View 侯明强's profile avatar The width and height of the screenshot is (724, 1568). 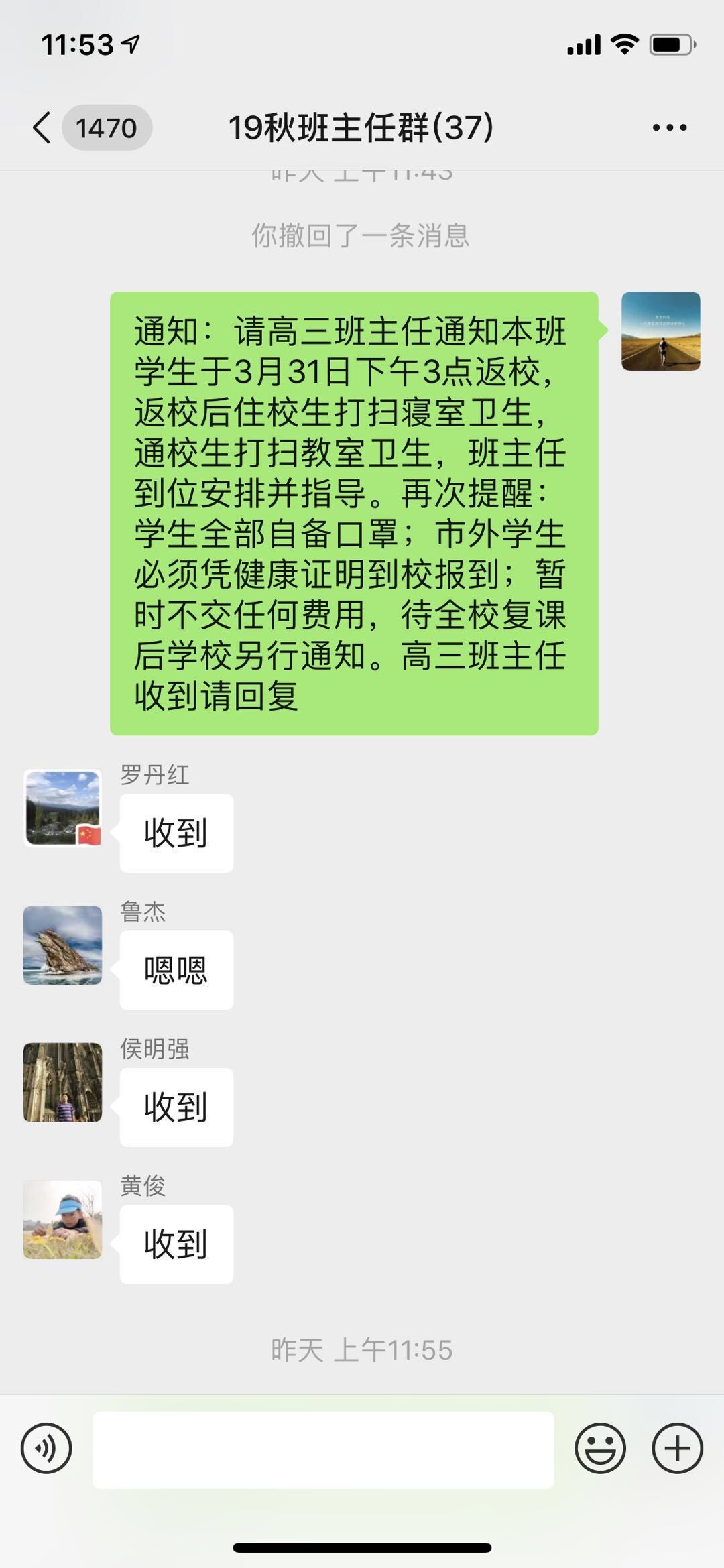(63, 1082)
